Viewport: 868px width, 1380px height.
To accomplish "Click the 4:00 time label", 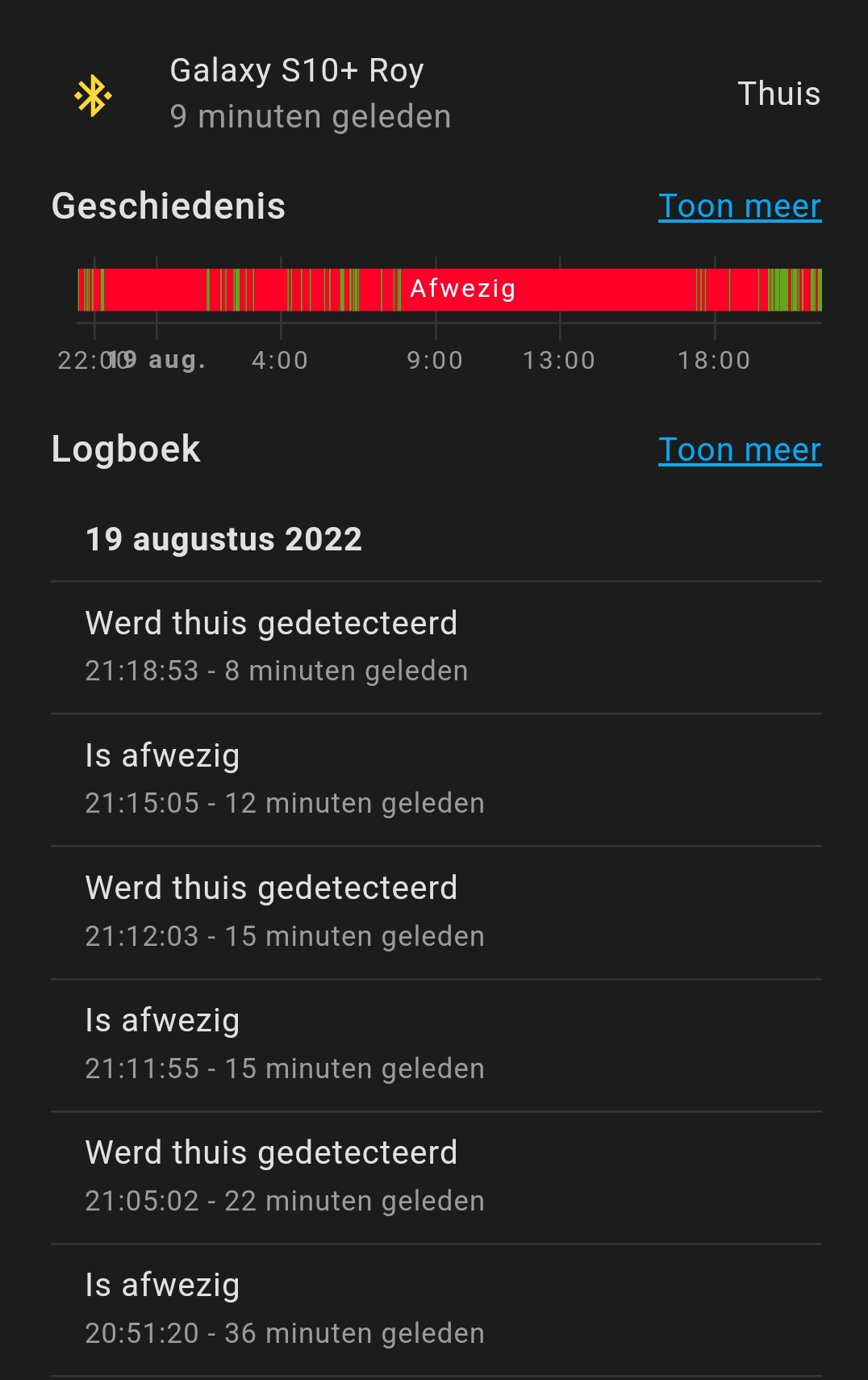I will 280,360.
